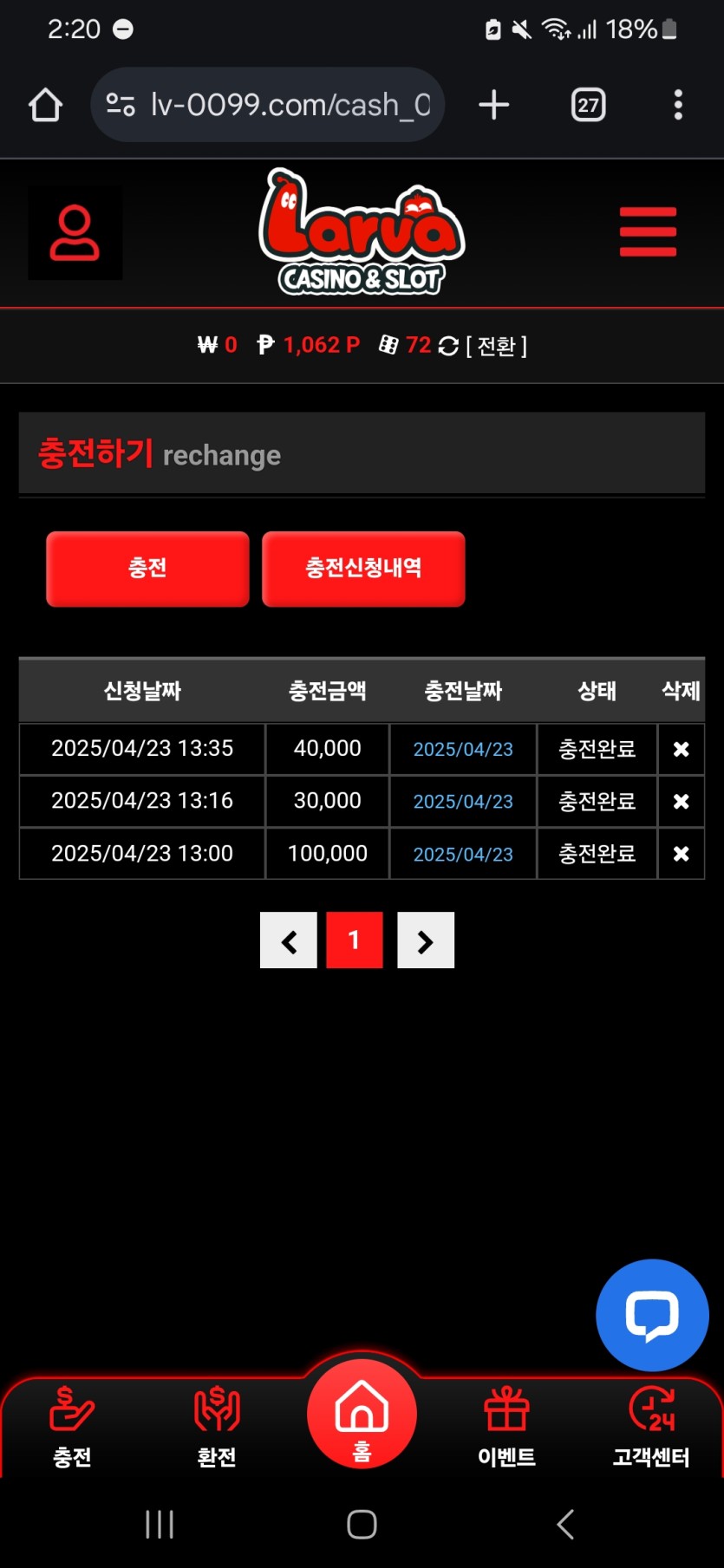
Task: Open the blue live chat bubble
Action: (652, 1315)
